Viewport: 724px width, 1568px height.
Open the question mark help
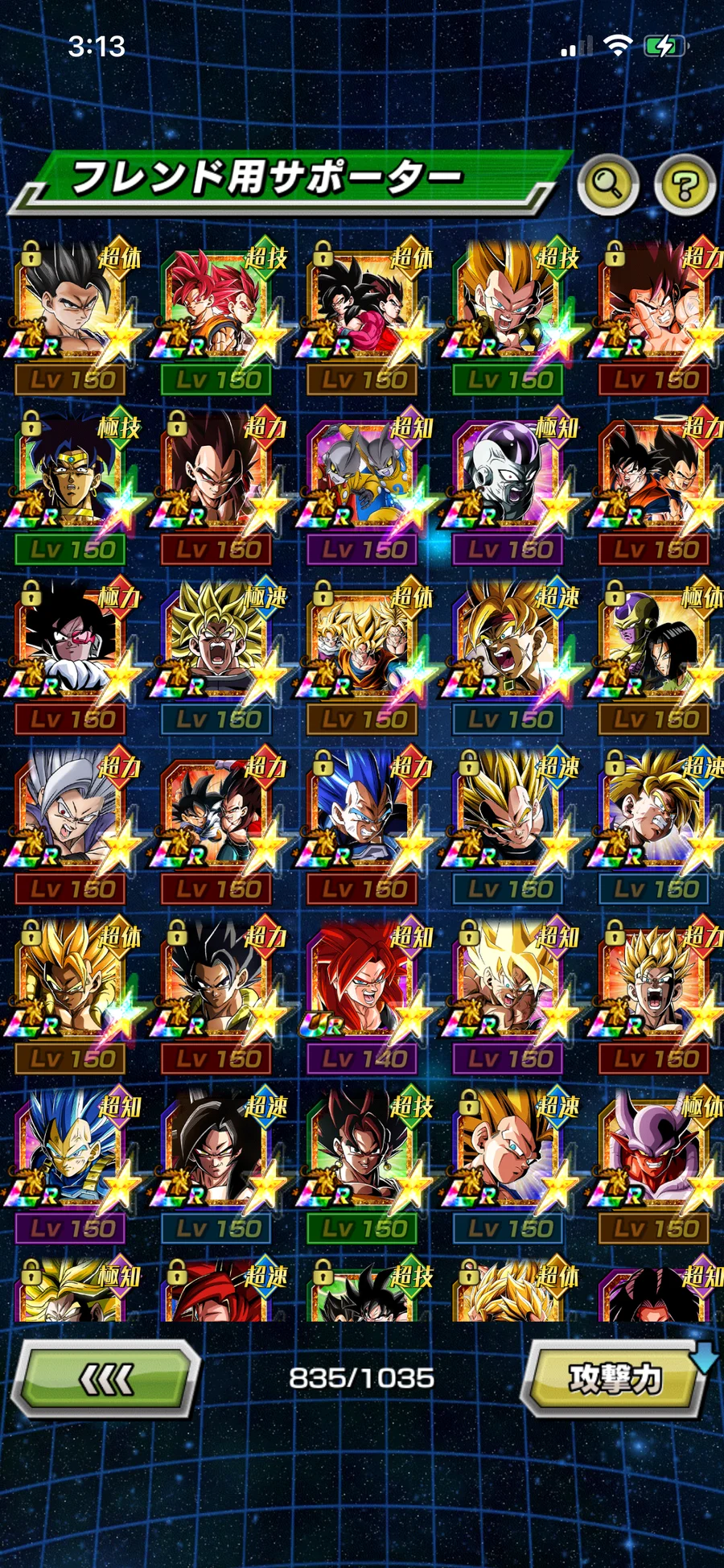(x=684, y=186)
